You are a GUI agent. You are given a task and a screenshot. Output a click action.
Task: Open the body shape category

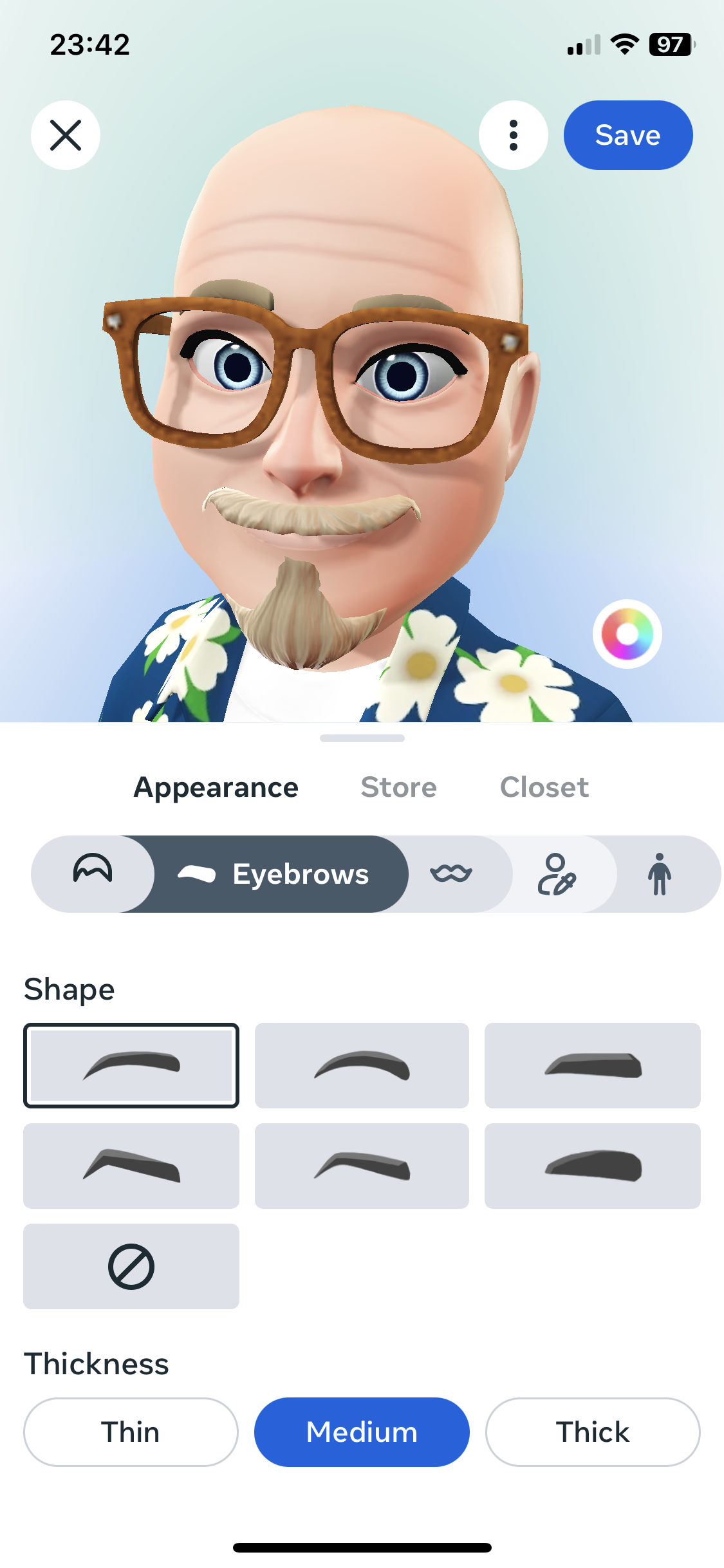click(659, 873)
